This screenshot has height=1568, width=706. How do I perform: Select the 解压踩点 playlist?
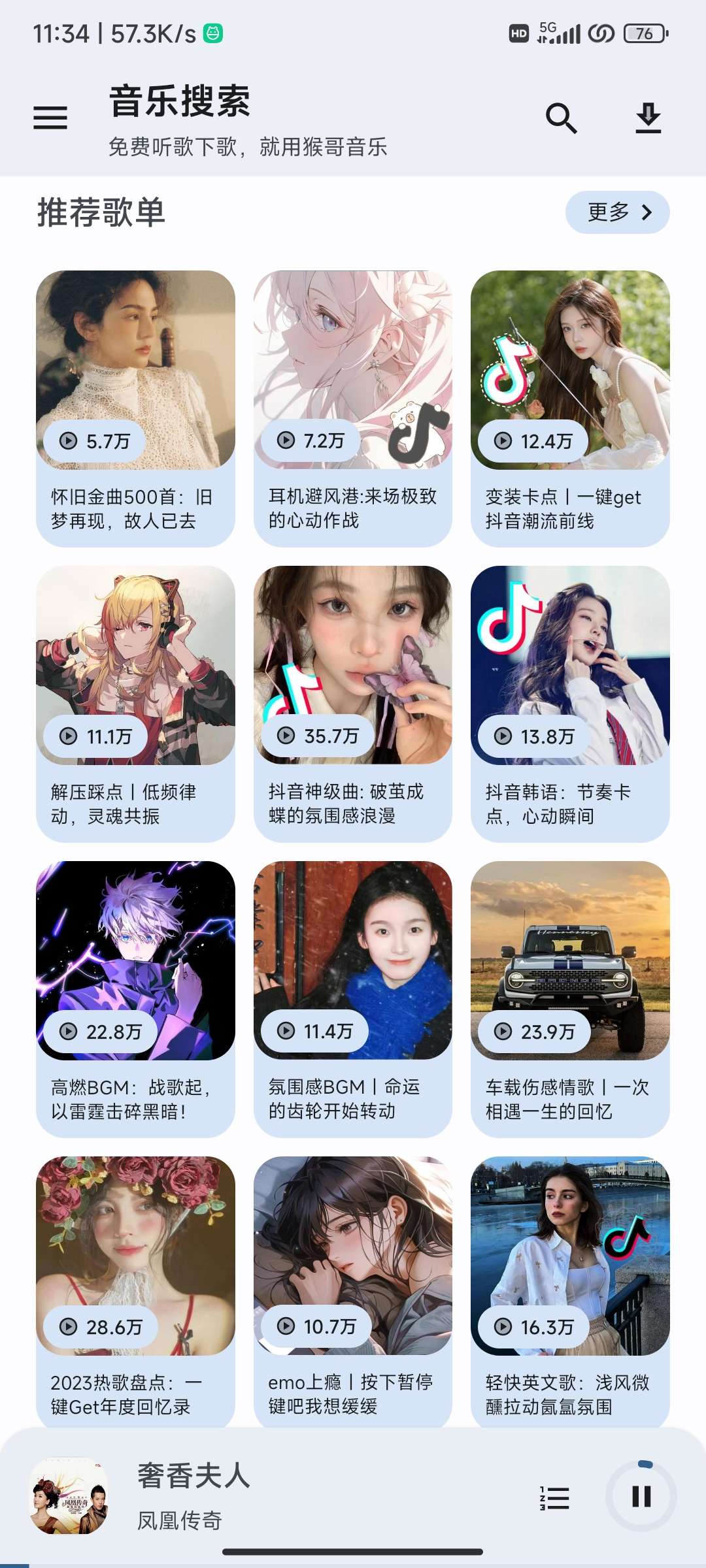(135, 704)
